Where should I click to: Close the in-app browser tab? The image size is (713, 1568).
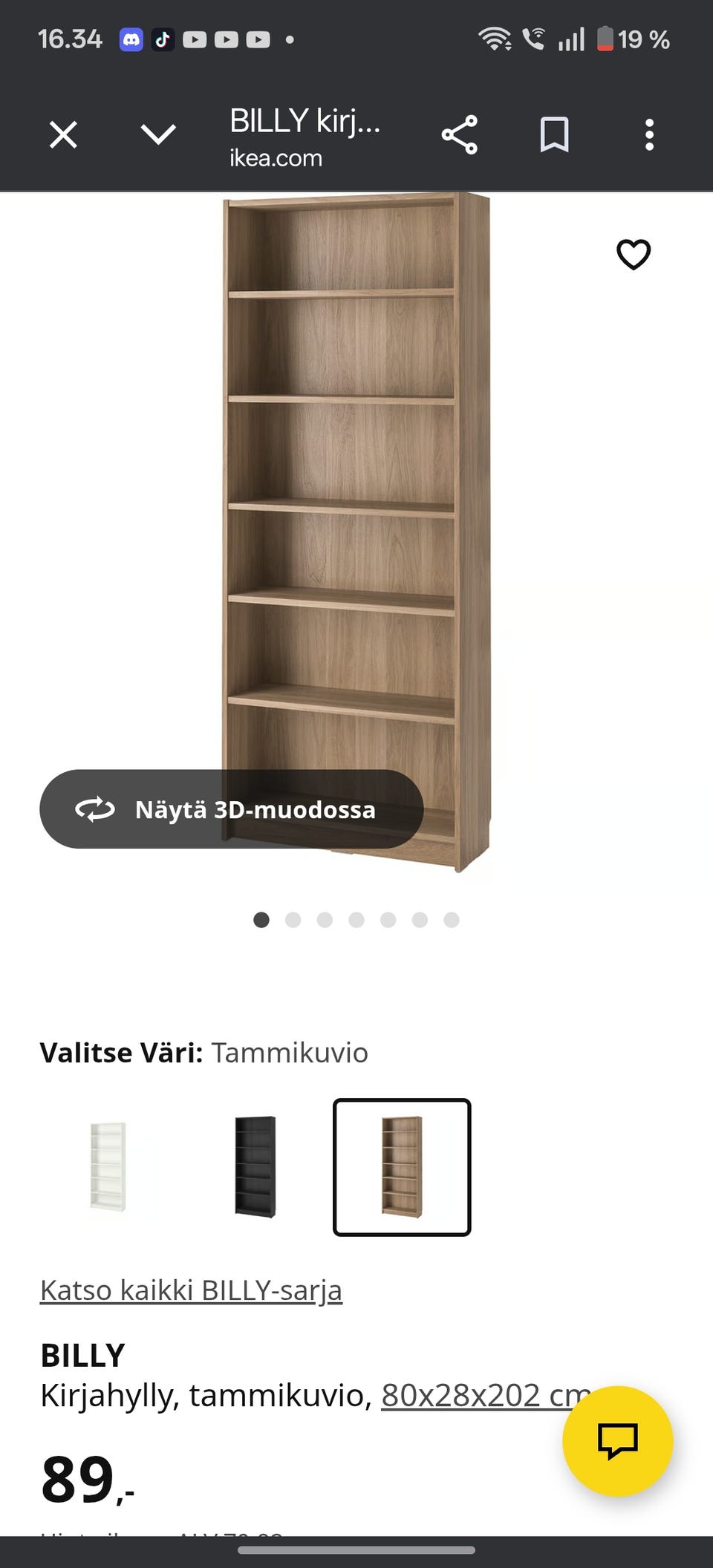(63, 135)
